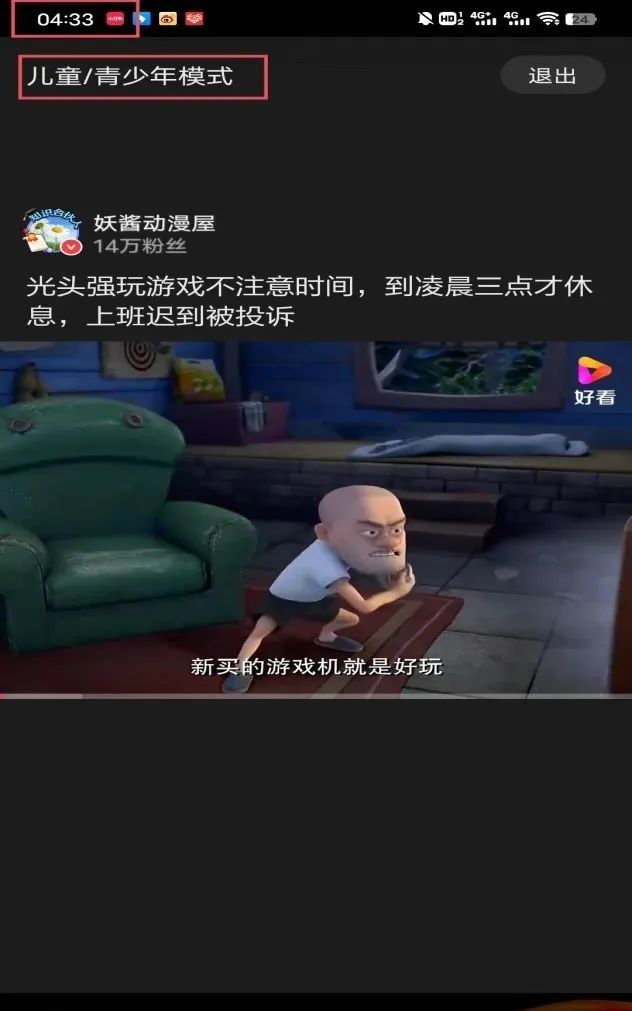The height and width of the screenshot is (1011, 632).
Task: Open 妖酱动漫屋 channel avatar
Action: pyautogui.click(x=51, y=231)
